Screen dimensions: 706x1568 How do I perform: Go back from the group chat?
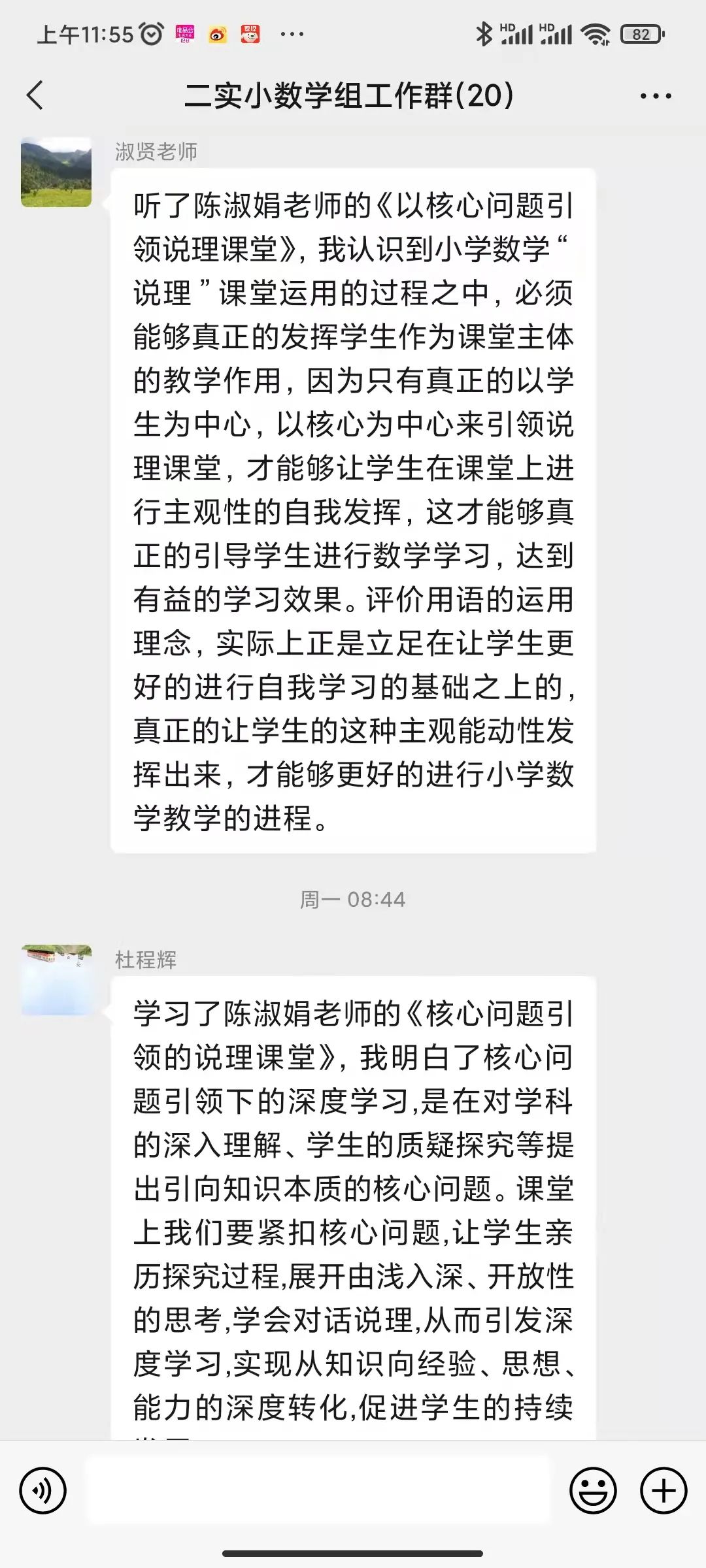pyautogui.click(x=35, y=95)
